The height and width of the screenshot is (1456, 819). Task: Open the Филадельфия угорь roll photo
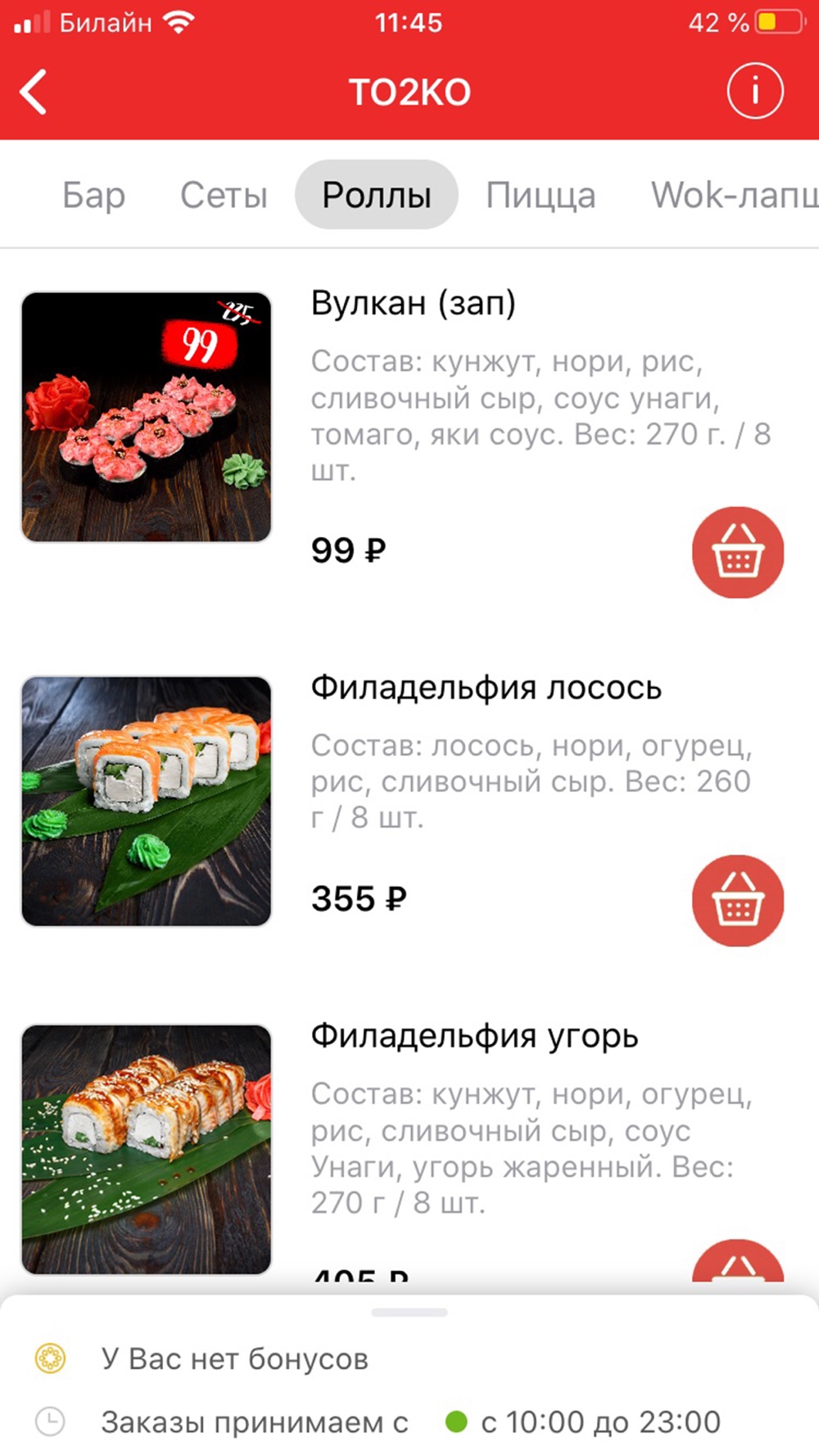pos(147,1150)
